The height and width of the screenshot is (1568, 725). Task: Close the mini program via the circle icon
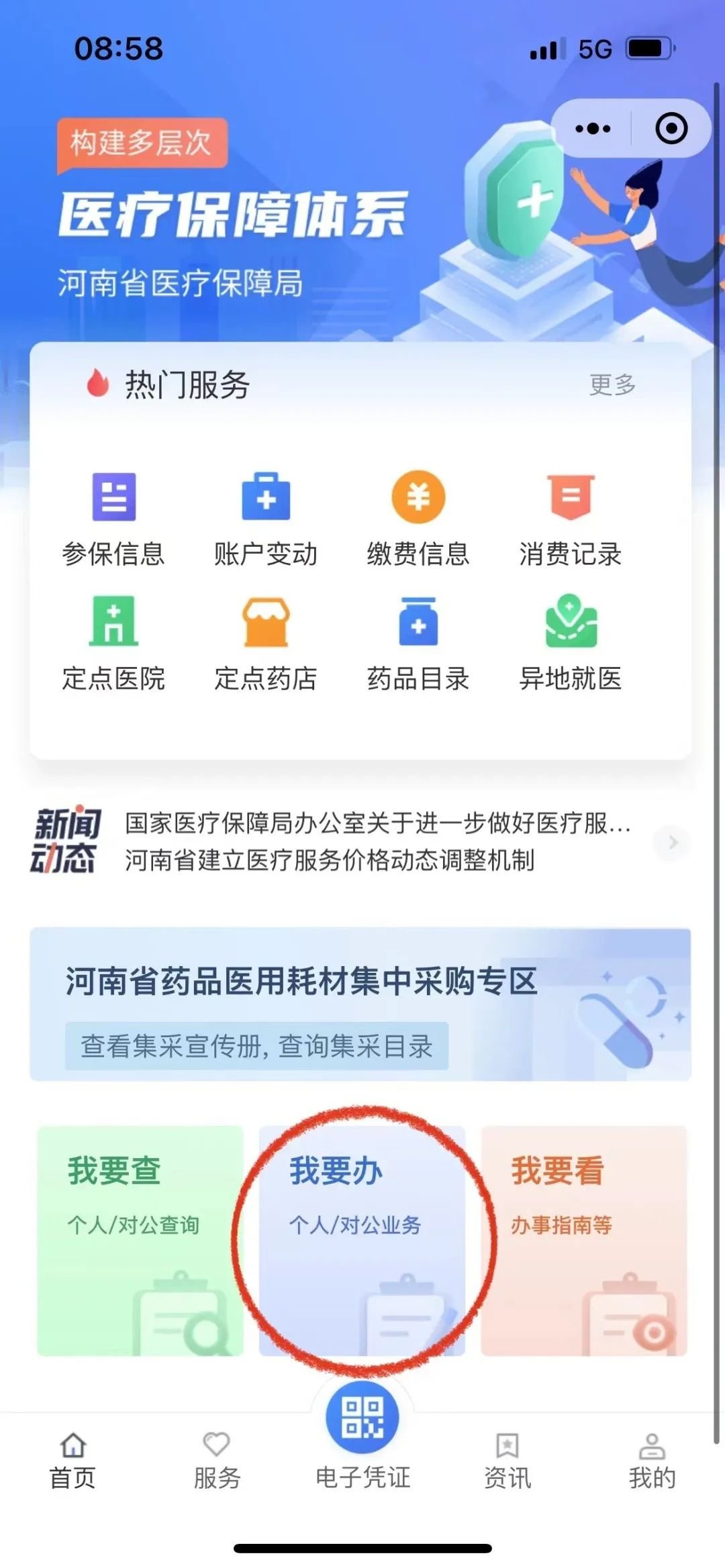[671, 128]
